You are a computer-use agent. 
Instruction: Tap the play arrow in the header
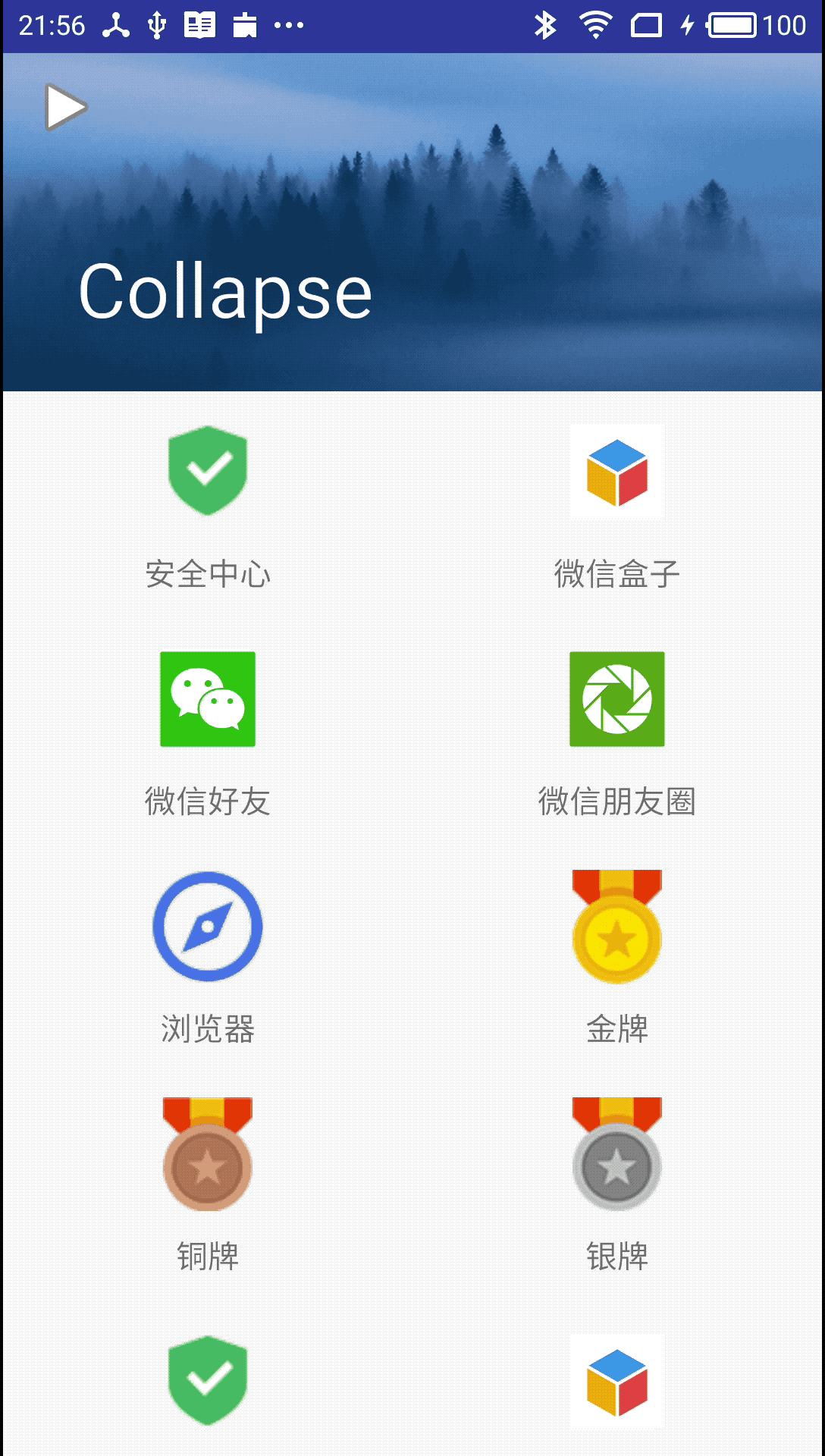66,107
